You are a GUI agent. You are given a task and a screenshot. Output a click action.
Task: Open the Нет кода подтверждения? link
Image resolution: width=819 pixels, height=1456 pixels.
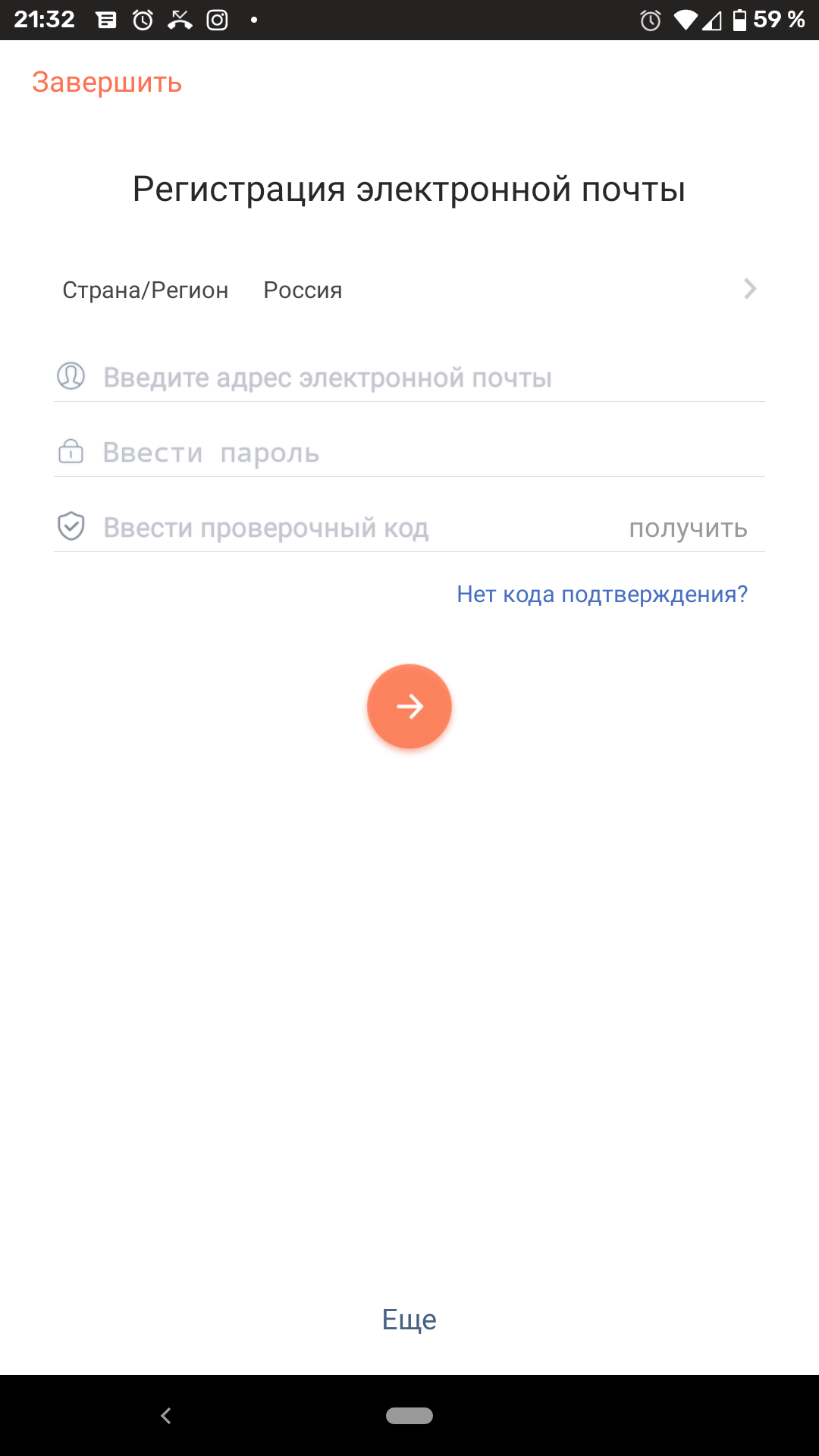tap(602, 594)
